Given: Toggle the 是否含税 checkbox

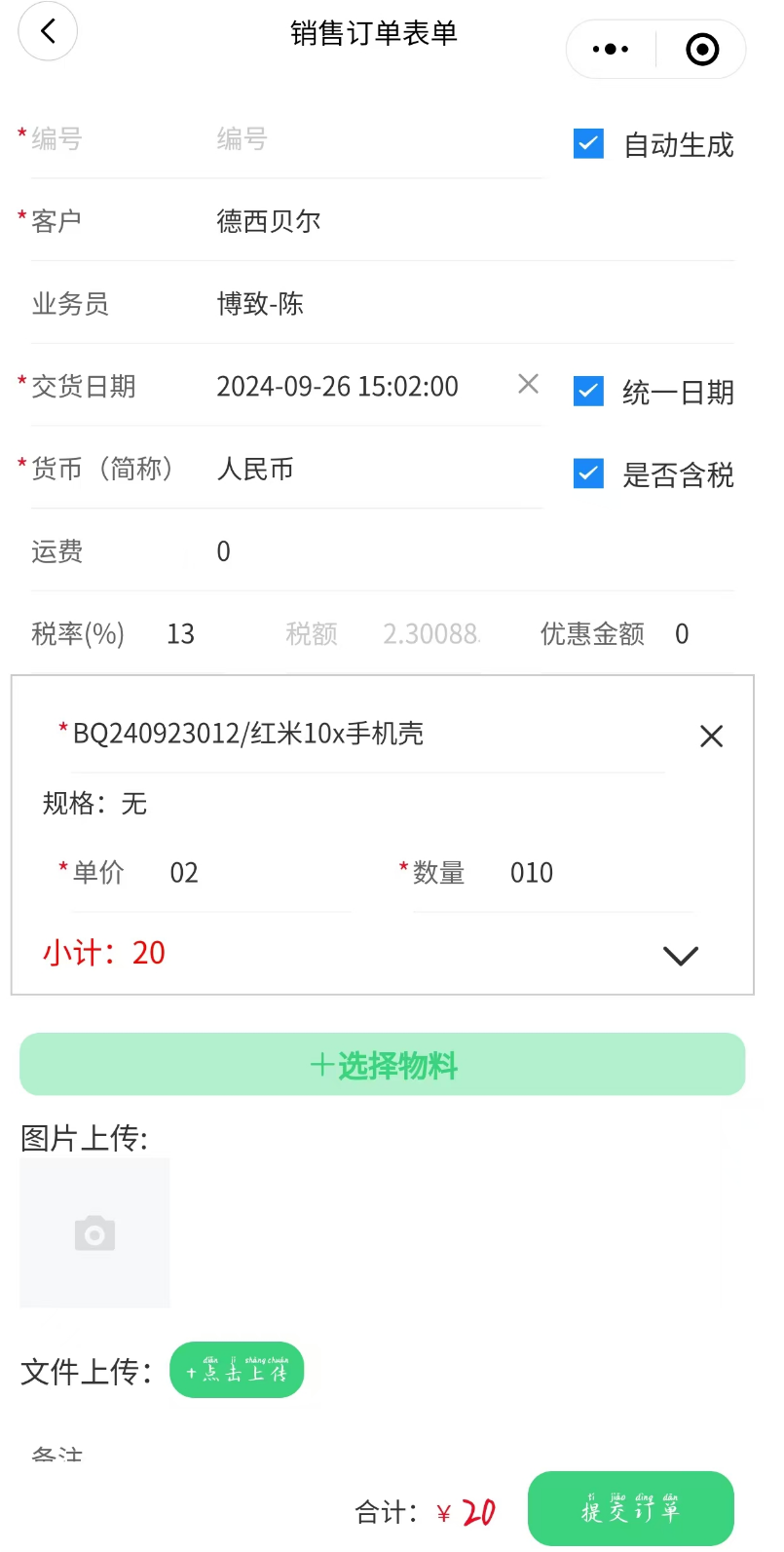Looking at the screenshot, I should 588,474.
